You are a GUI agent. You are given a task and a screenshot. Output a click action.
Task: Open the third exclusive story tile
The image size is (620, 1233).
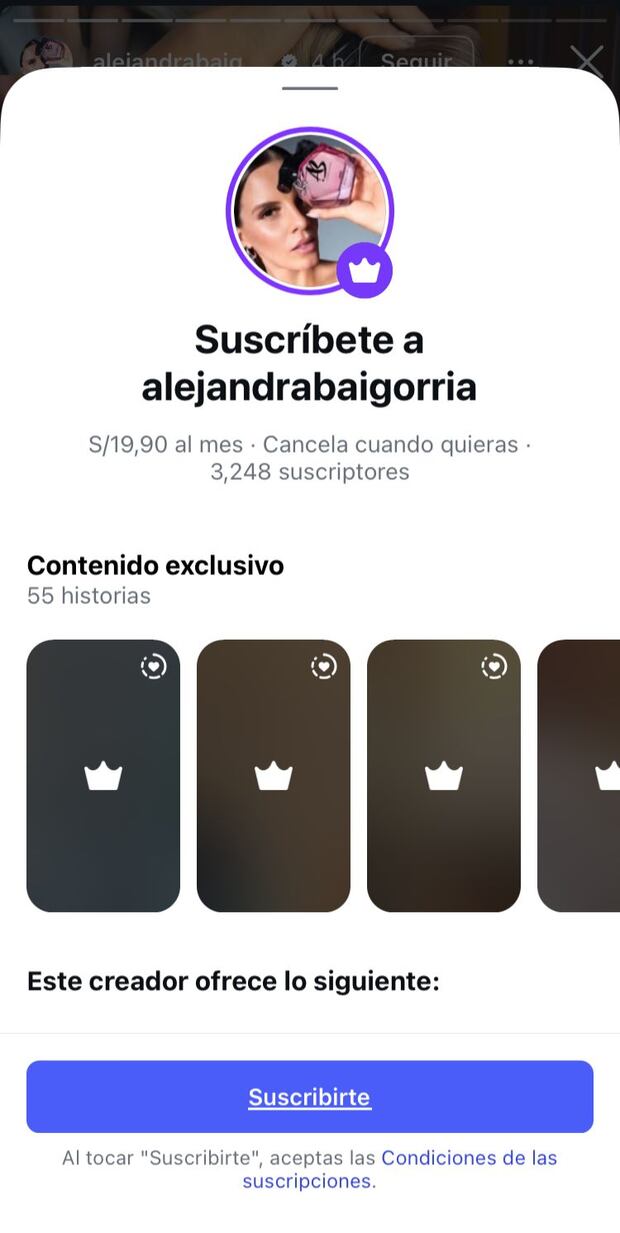pyautogui.click(x=444, y=776)
